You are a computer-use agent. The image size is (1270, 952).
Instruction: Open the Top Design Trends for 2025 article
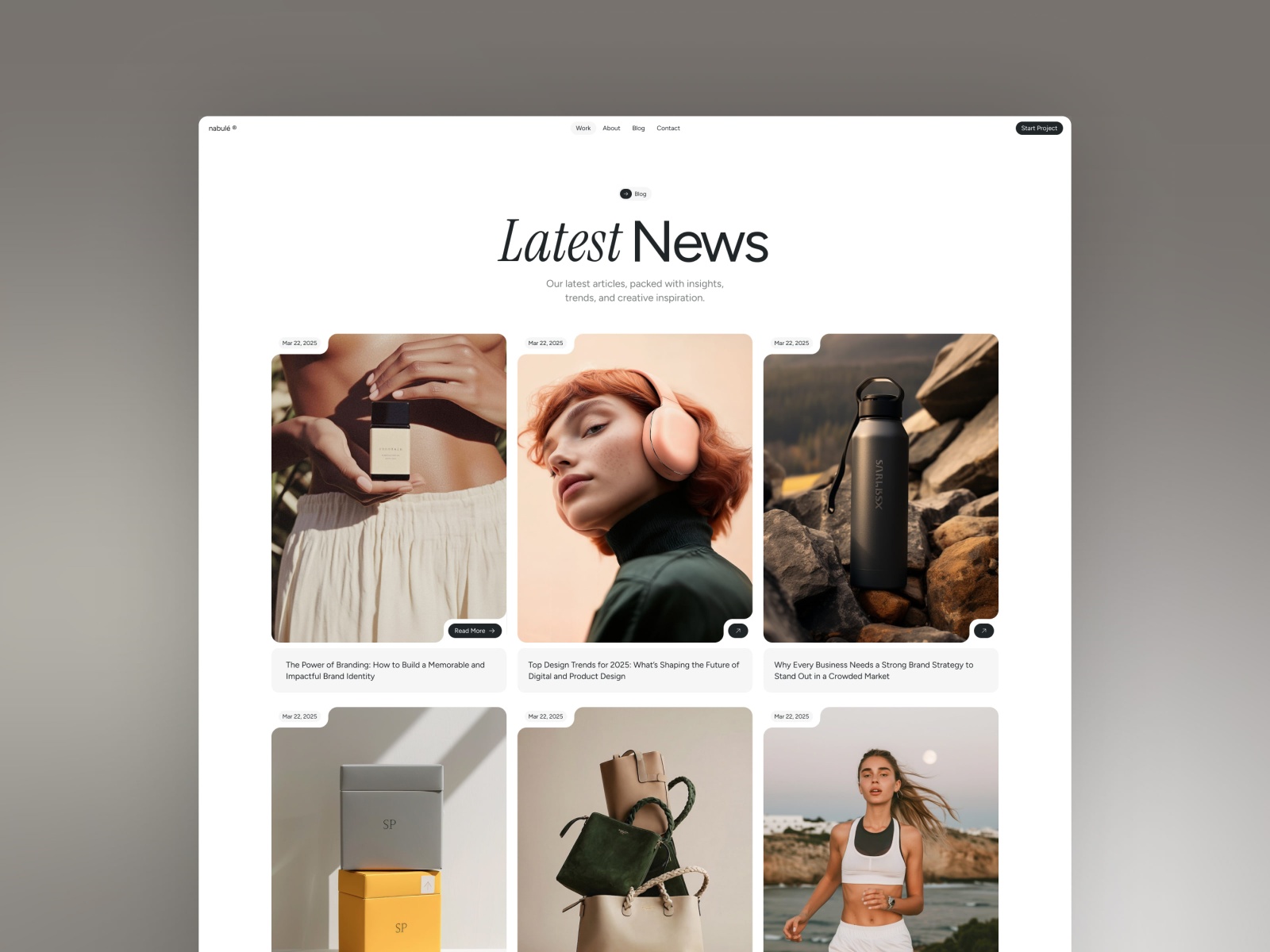pyautogui.click(x=633, y=670)
